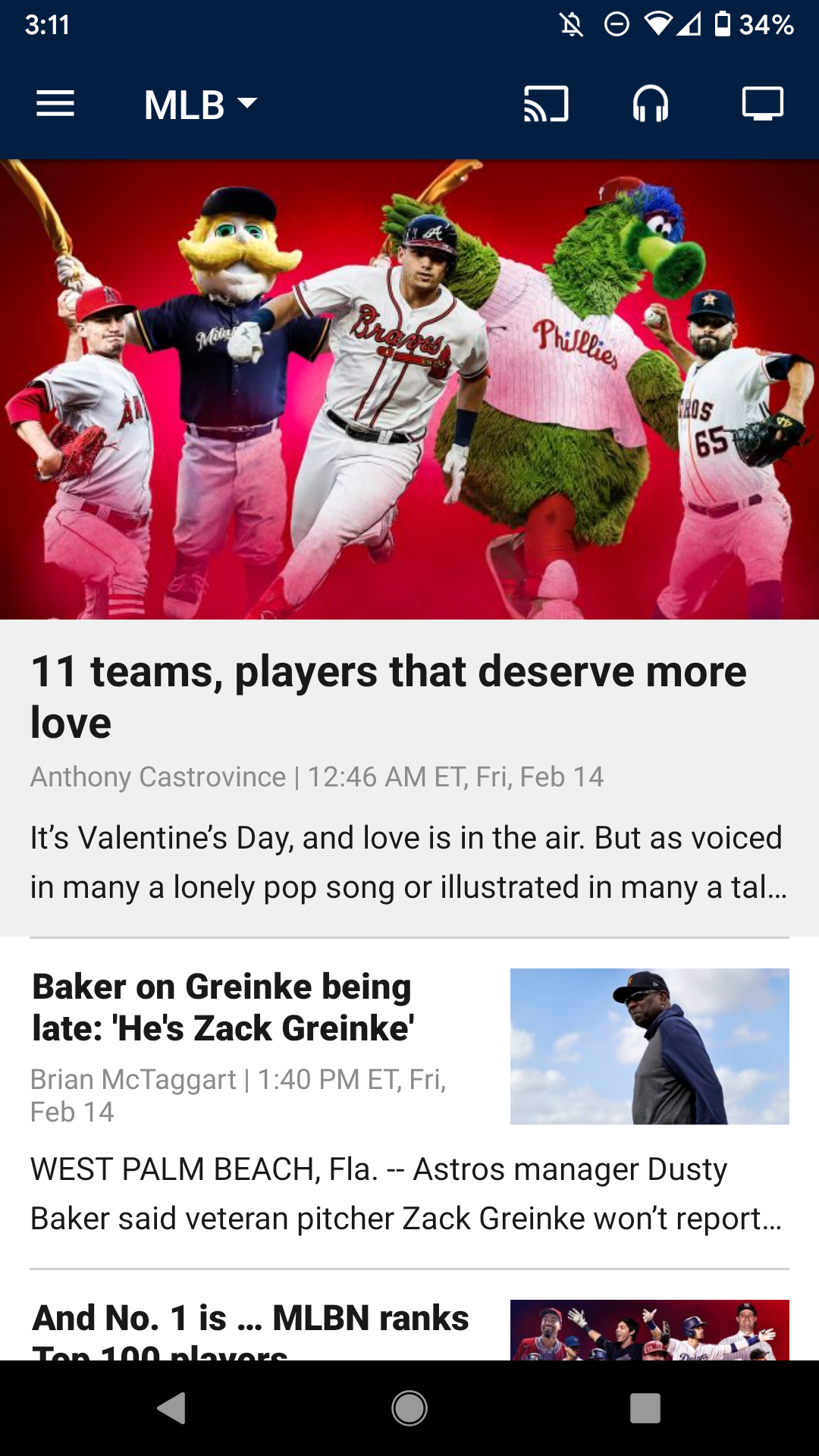Image resolution: width=819 pixels, height=1456 pixels.
Task: Open the MLBN ranks Top 100 players article
Action: [x=250, y=1329]
